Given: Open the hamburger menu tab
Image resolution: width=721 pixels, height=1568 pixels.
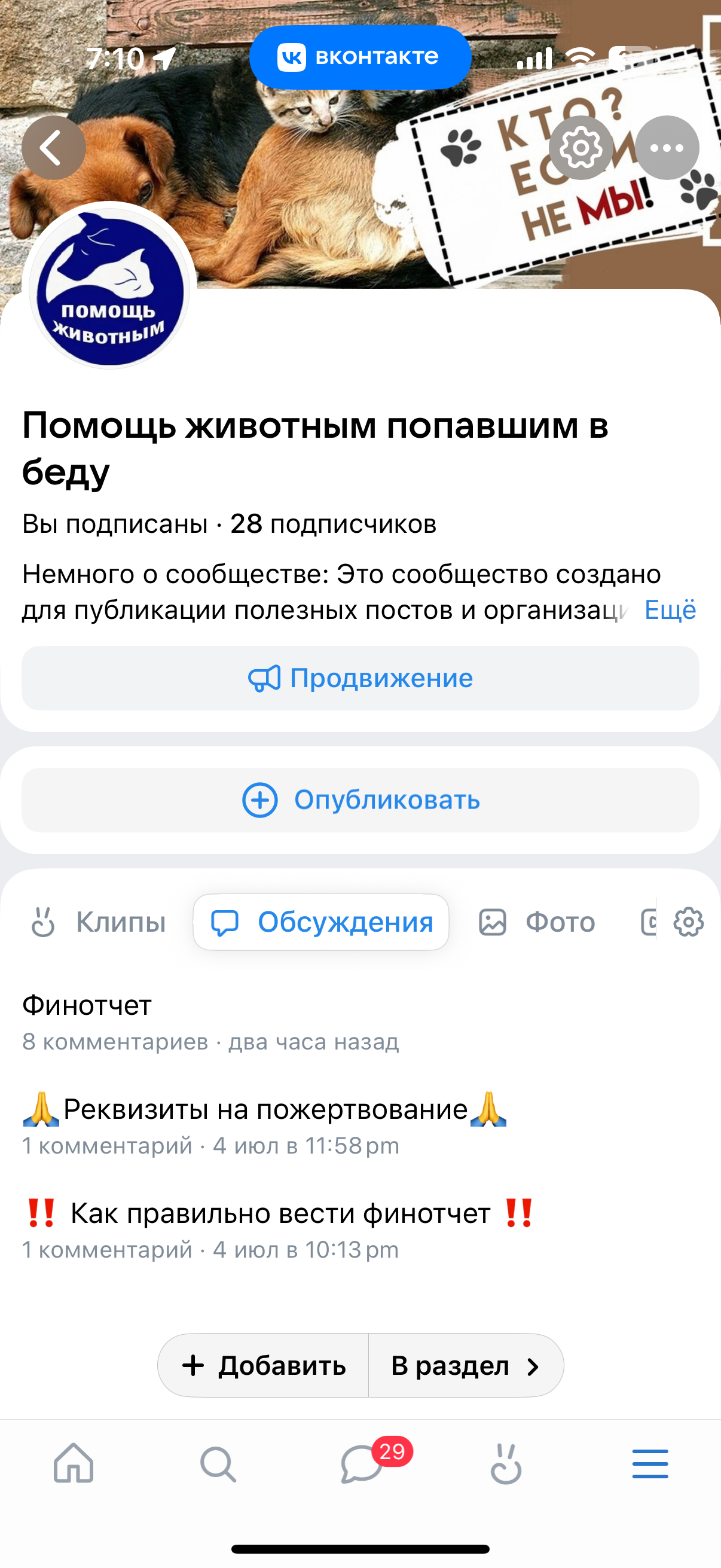Looking at the screenshot, I should click(x=650, y=1463).
